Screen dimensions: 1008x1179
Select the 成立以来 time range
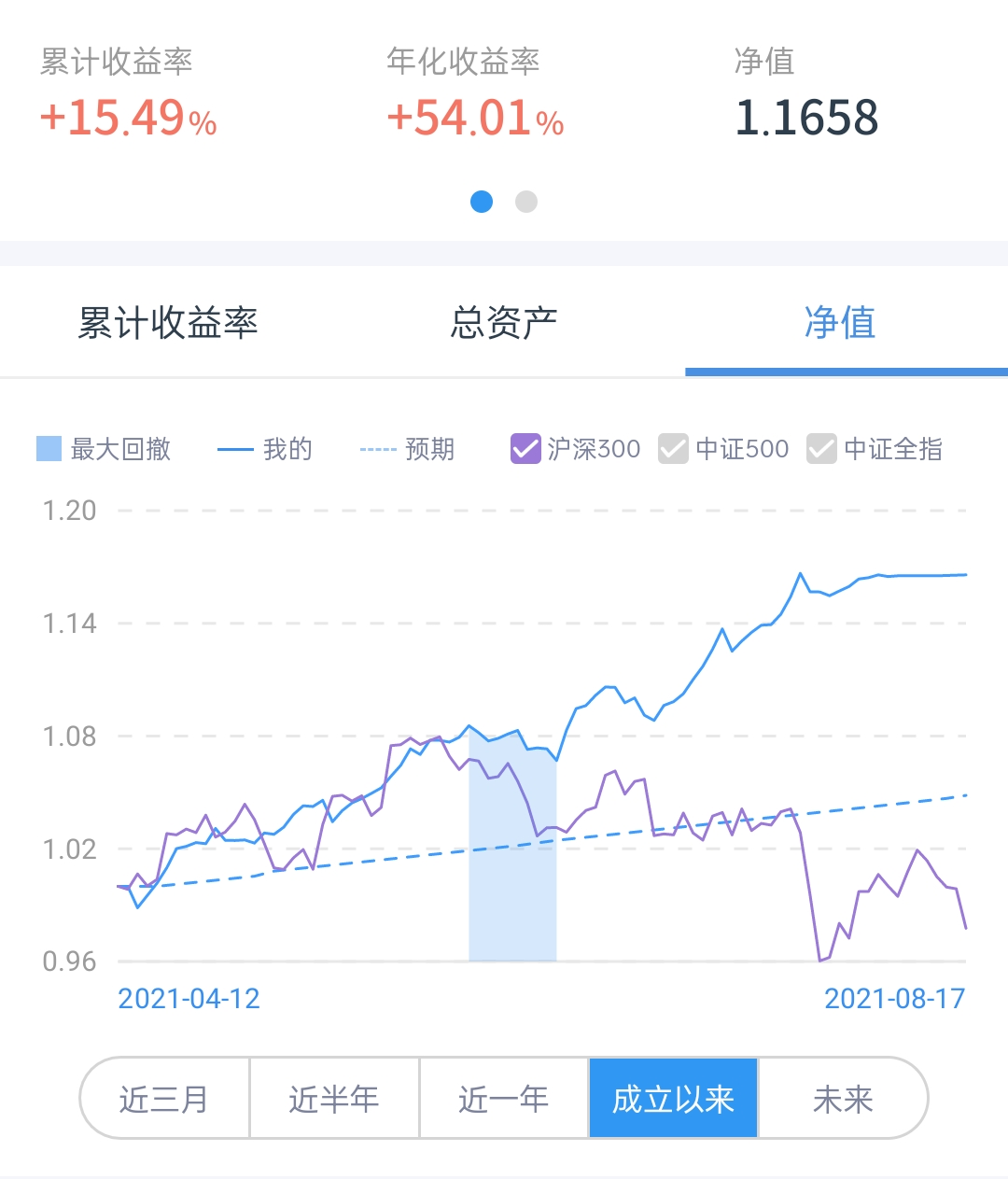(x=673, y=1099)
